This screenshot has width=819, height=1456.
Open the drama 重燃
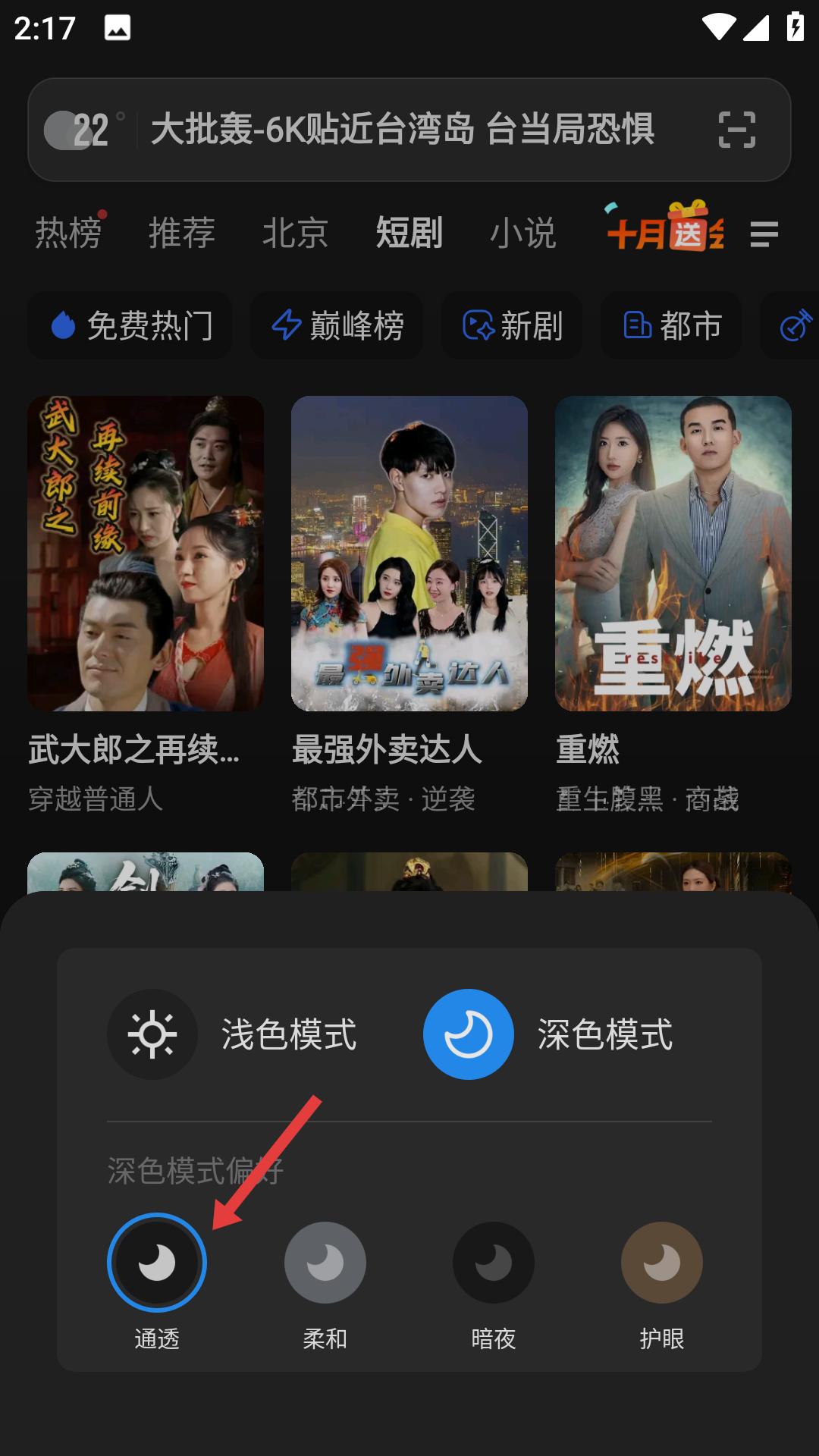(x=671, y=554)
